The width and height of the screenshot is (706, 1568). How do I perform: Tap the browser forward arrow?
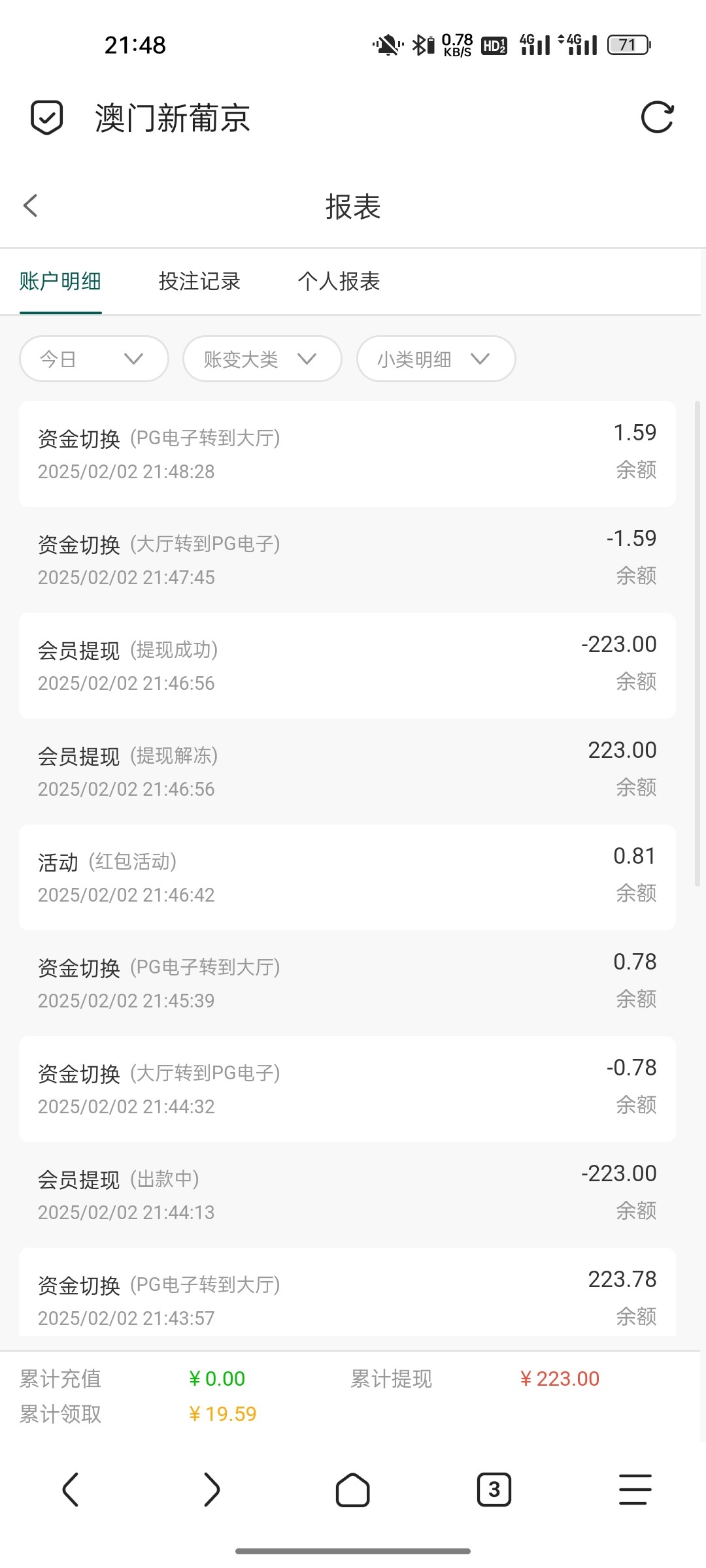(212, 1490)
